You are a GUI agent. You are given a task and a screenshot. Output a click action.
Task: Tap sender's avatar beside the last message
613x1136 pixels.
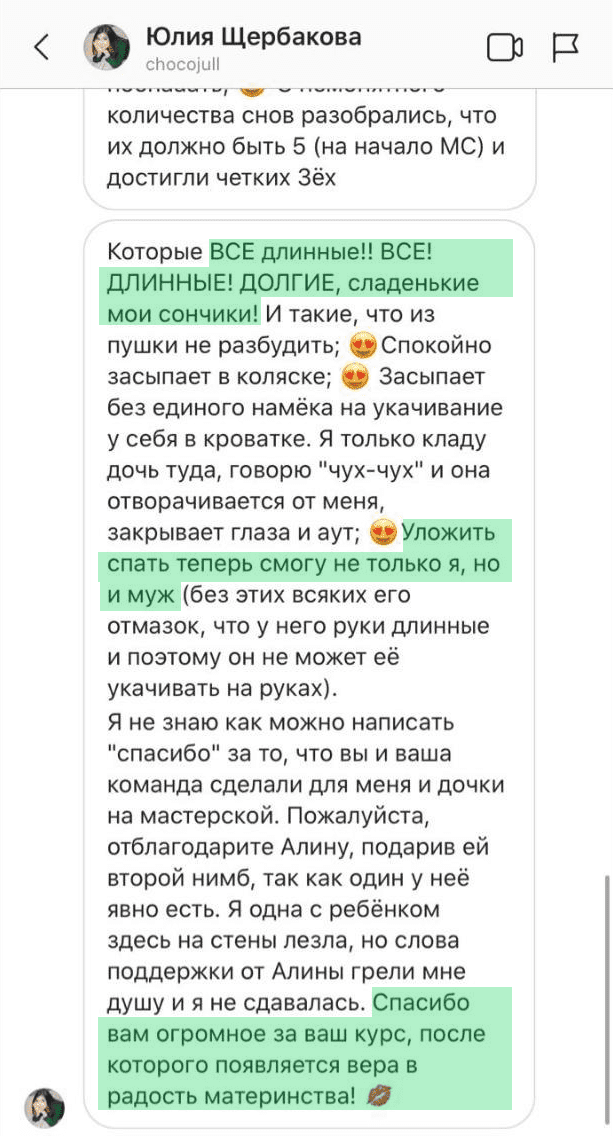pyautogui.click(x=44, y=1107)
